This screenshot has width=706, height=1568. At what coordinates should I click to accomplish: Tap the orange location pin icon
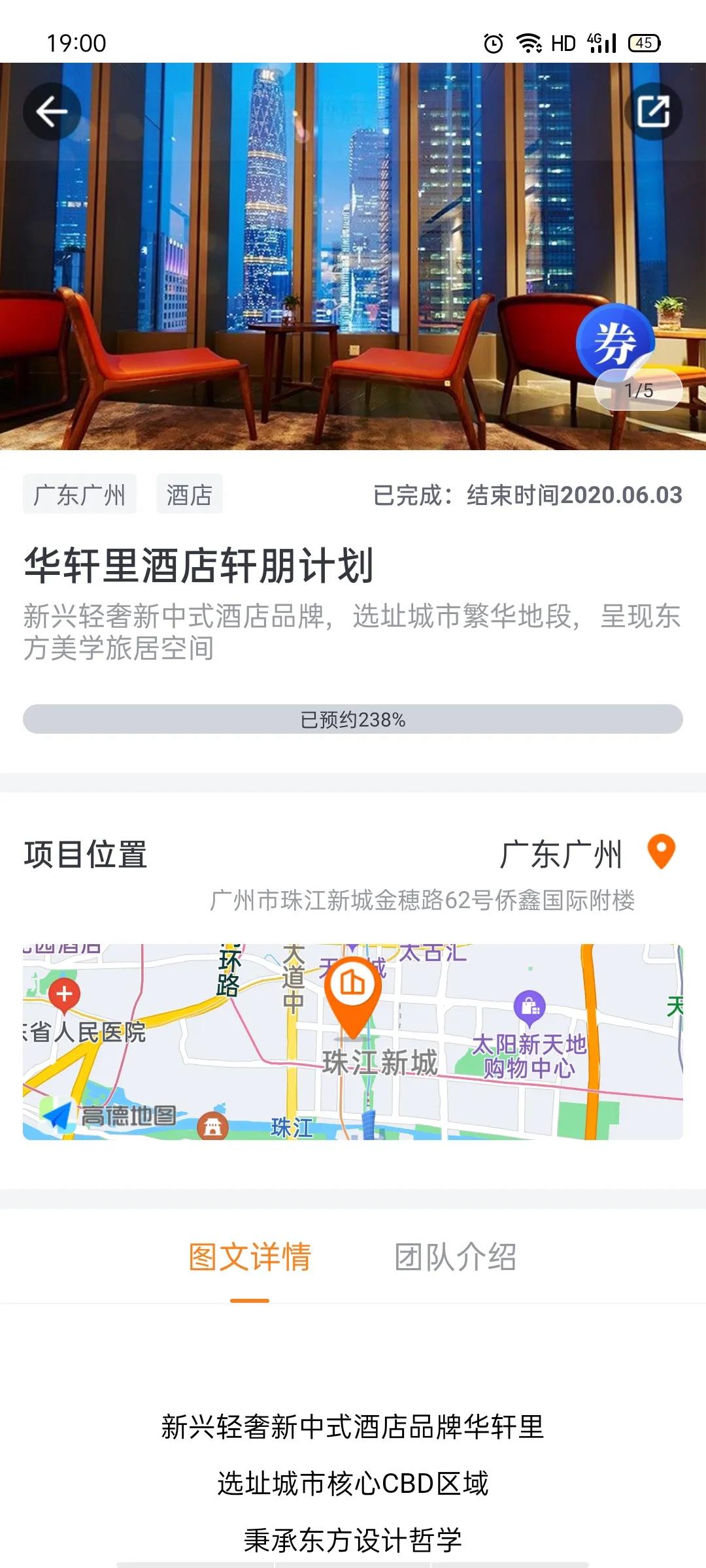661,852
